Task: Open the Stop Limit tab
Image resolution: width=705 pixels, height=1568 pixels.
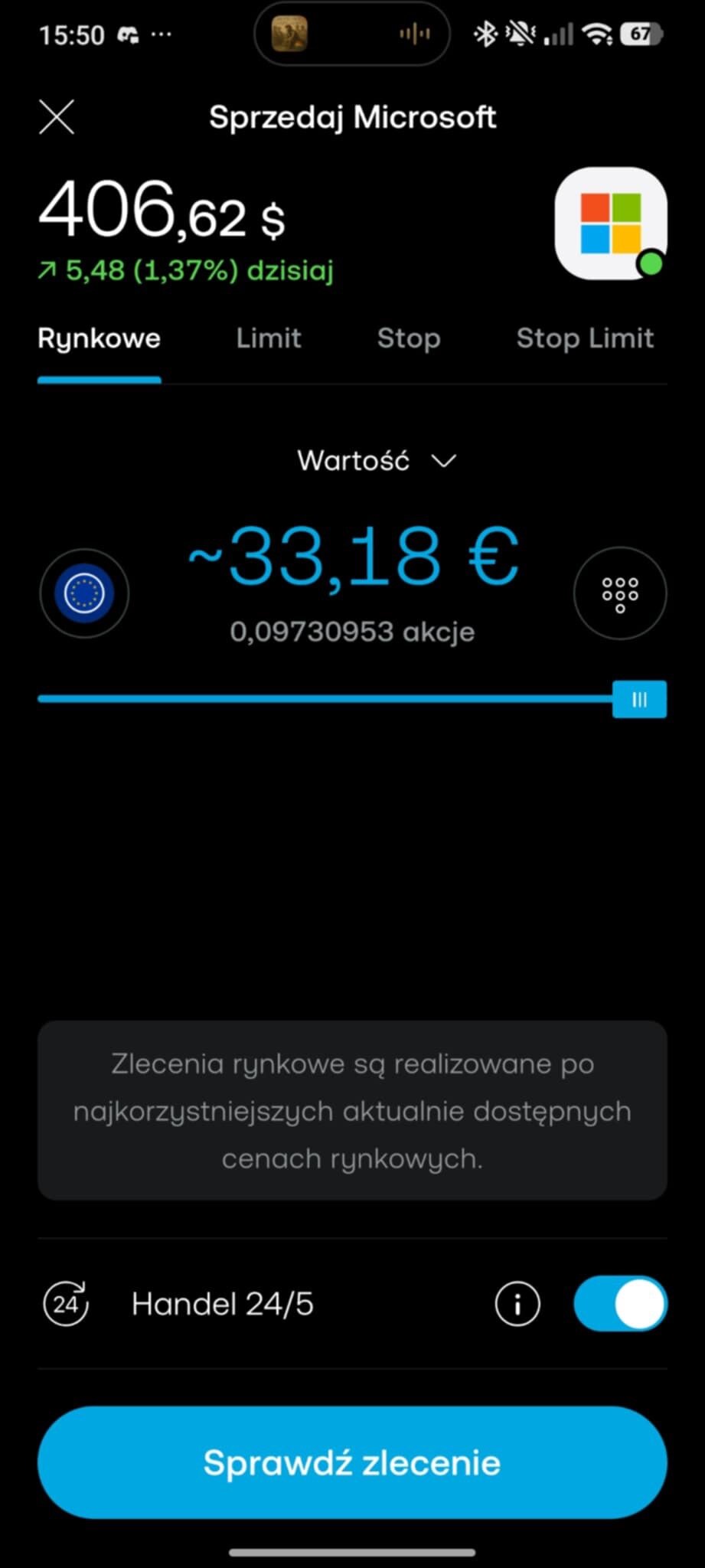Action: tap(585, 338)
